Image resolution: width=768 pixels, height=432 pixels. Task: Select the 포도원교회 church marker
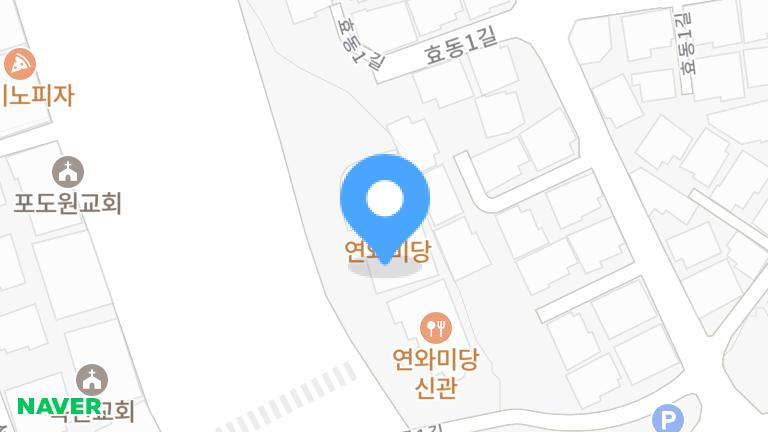pyautogui.click(x=67, y=172)
